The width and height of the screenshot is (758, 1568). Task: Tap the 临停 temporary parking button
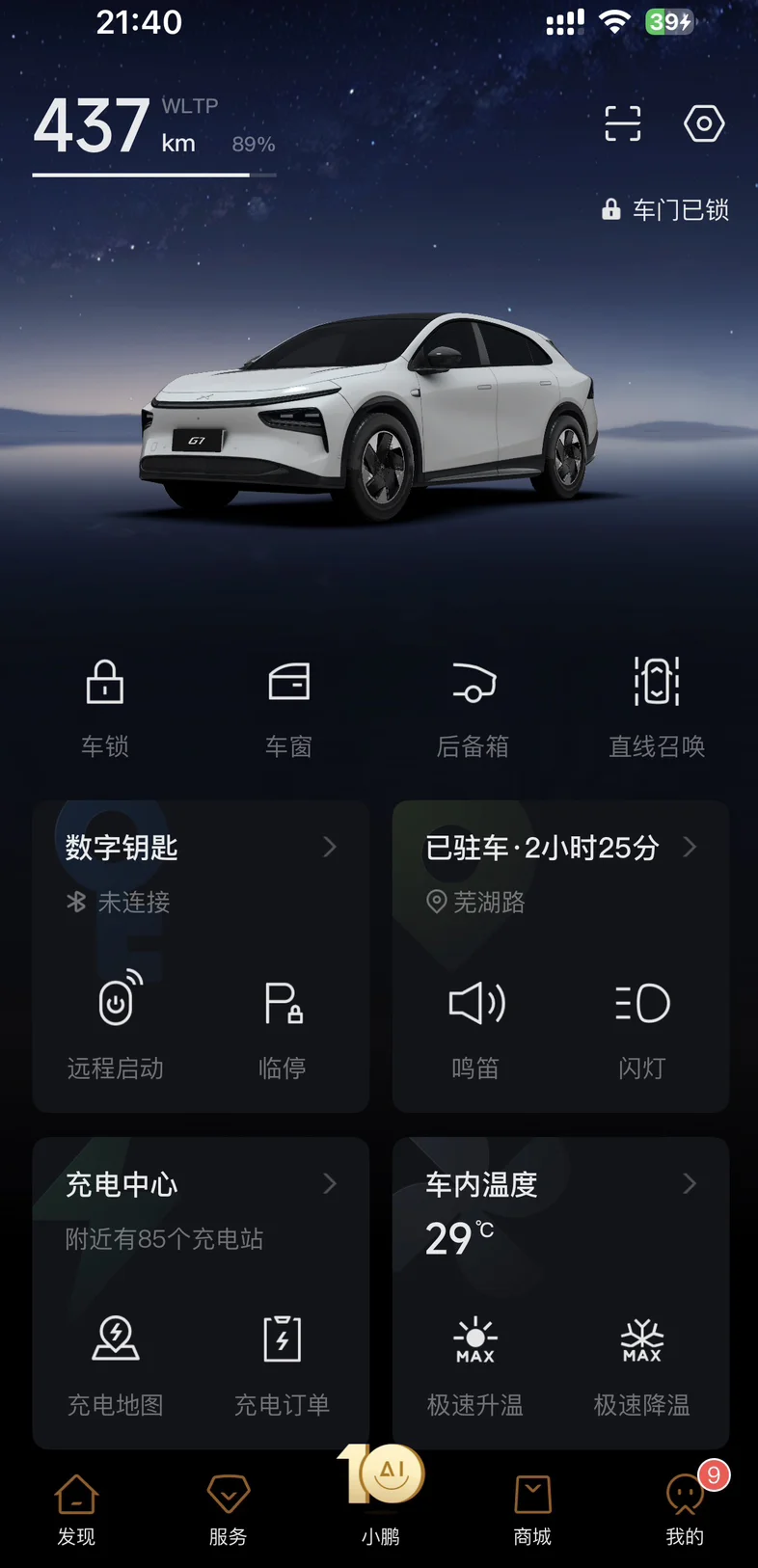[x=283, y=1026]
